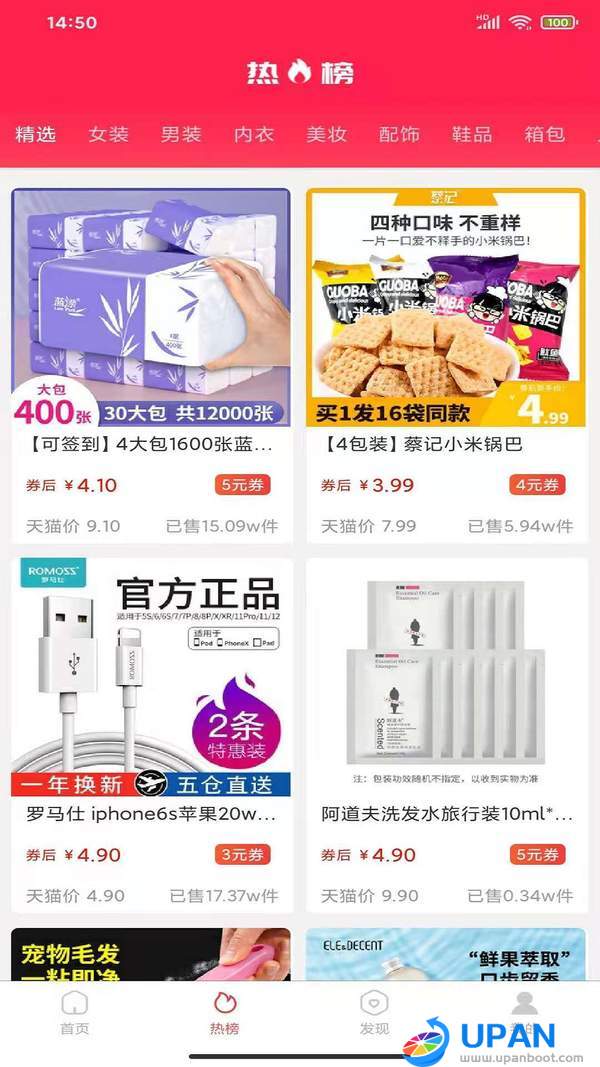This screenshot has height=1067, width=600.
Task: Tap the 热榜 bottom tab
Action: click(225, 1013)
